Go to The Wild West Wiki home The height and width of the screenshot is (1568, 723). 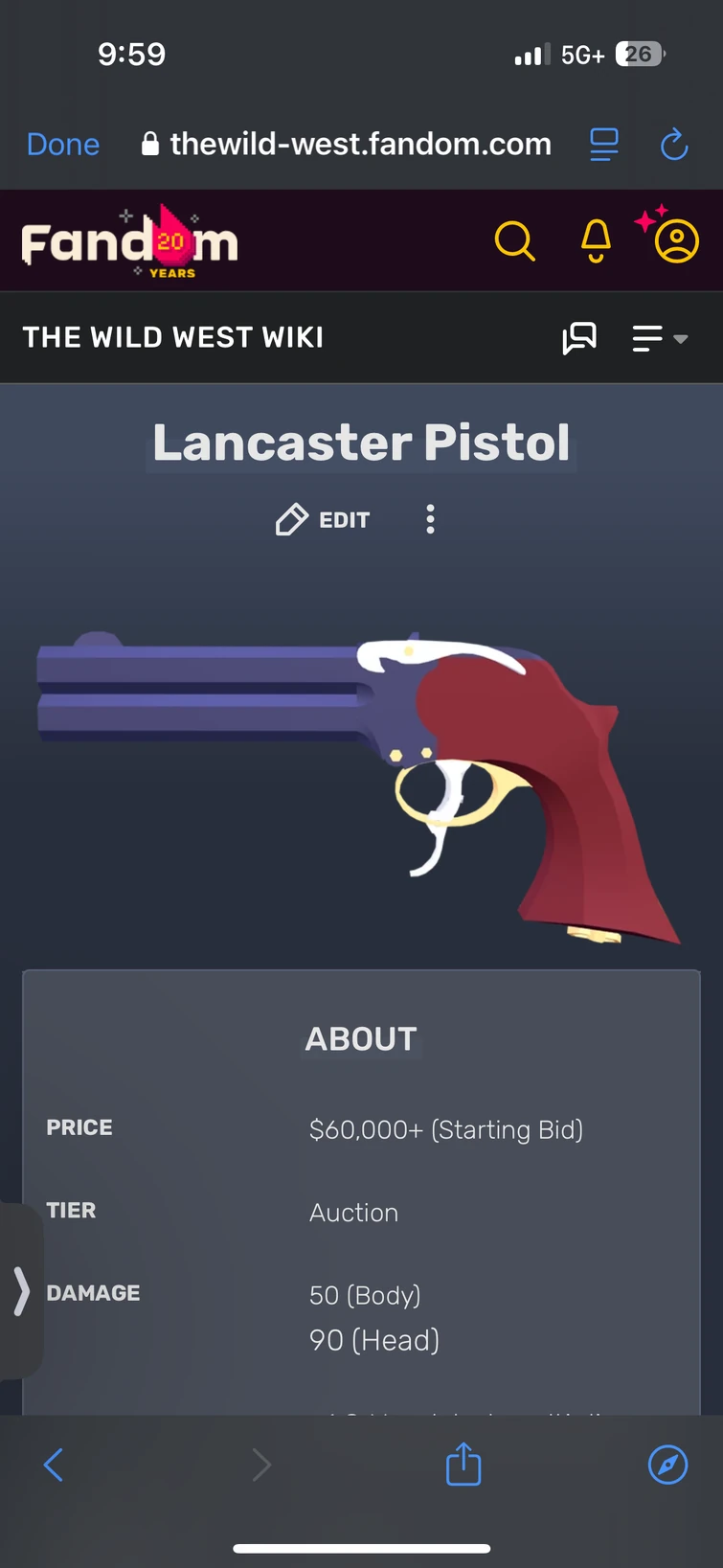click(173, 337)
